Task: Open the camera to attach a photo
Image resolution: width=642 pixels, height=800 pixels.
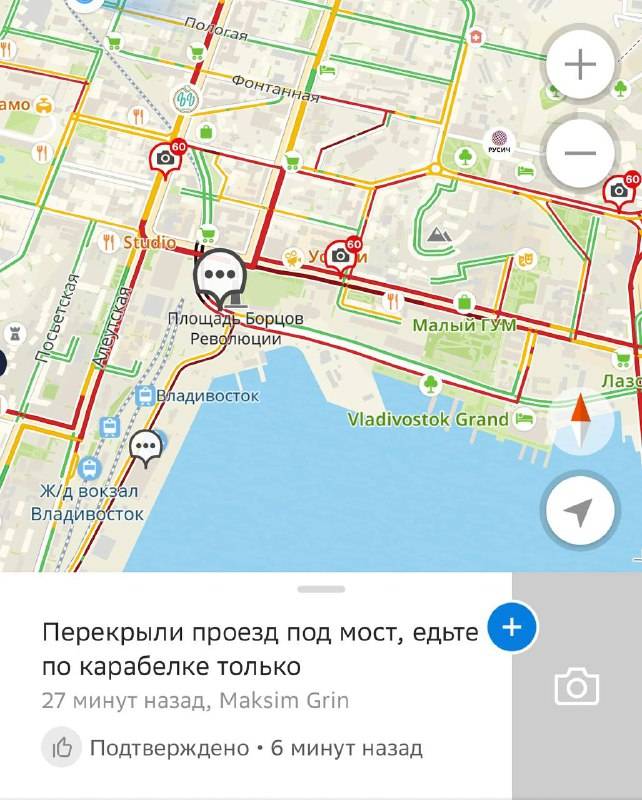Action: [x=576, y=687]
